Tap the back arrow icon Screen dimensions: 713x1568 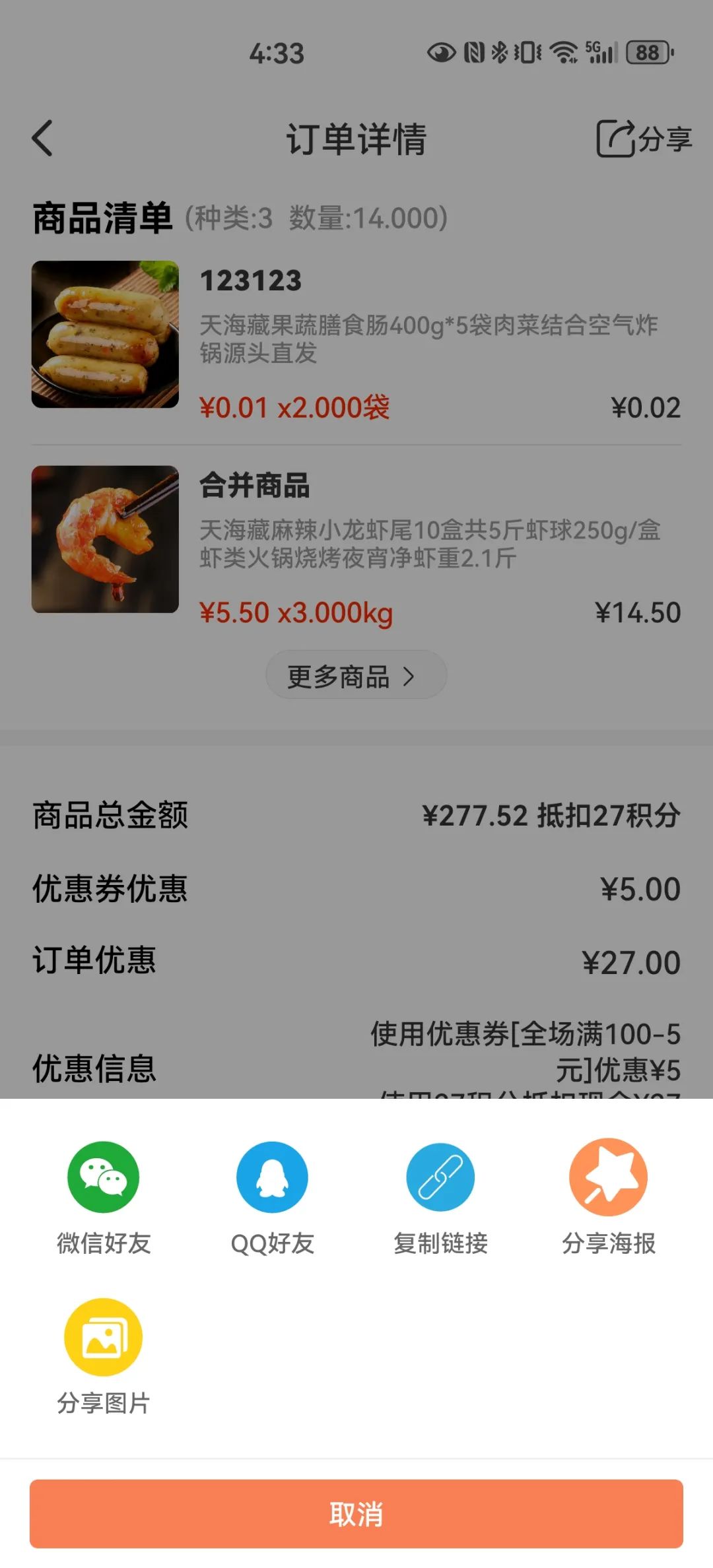[x=44, y=139]
